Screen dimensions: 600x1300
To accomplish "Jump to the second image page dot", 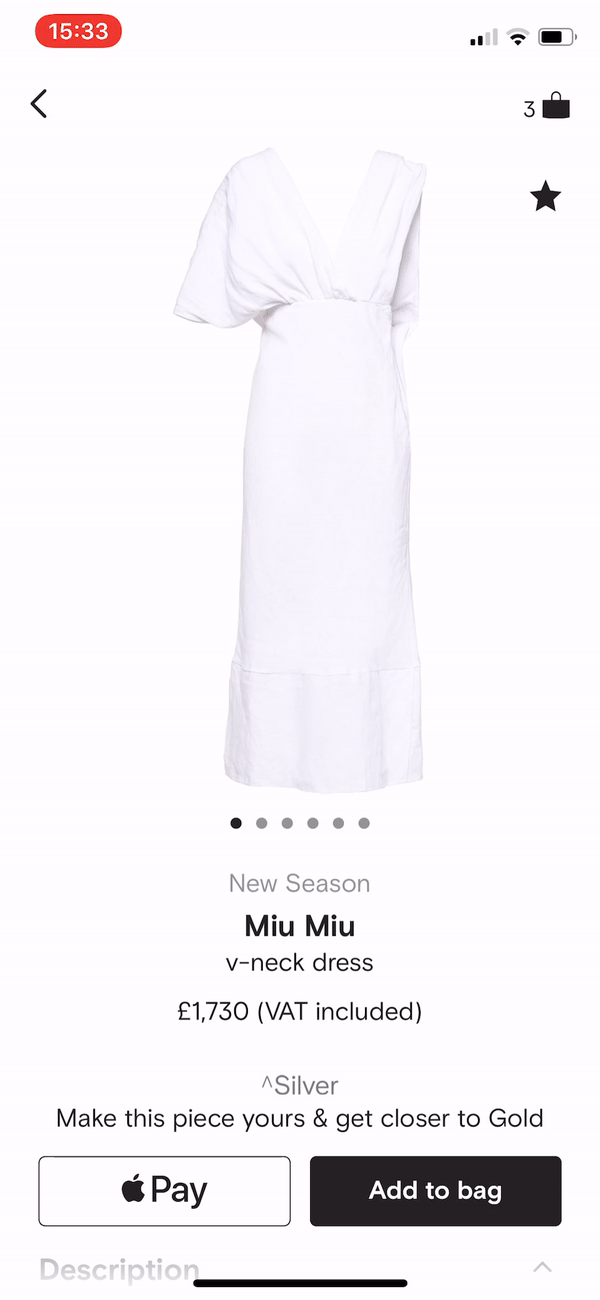I will tap(262, 823).
